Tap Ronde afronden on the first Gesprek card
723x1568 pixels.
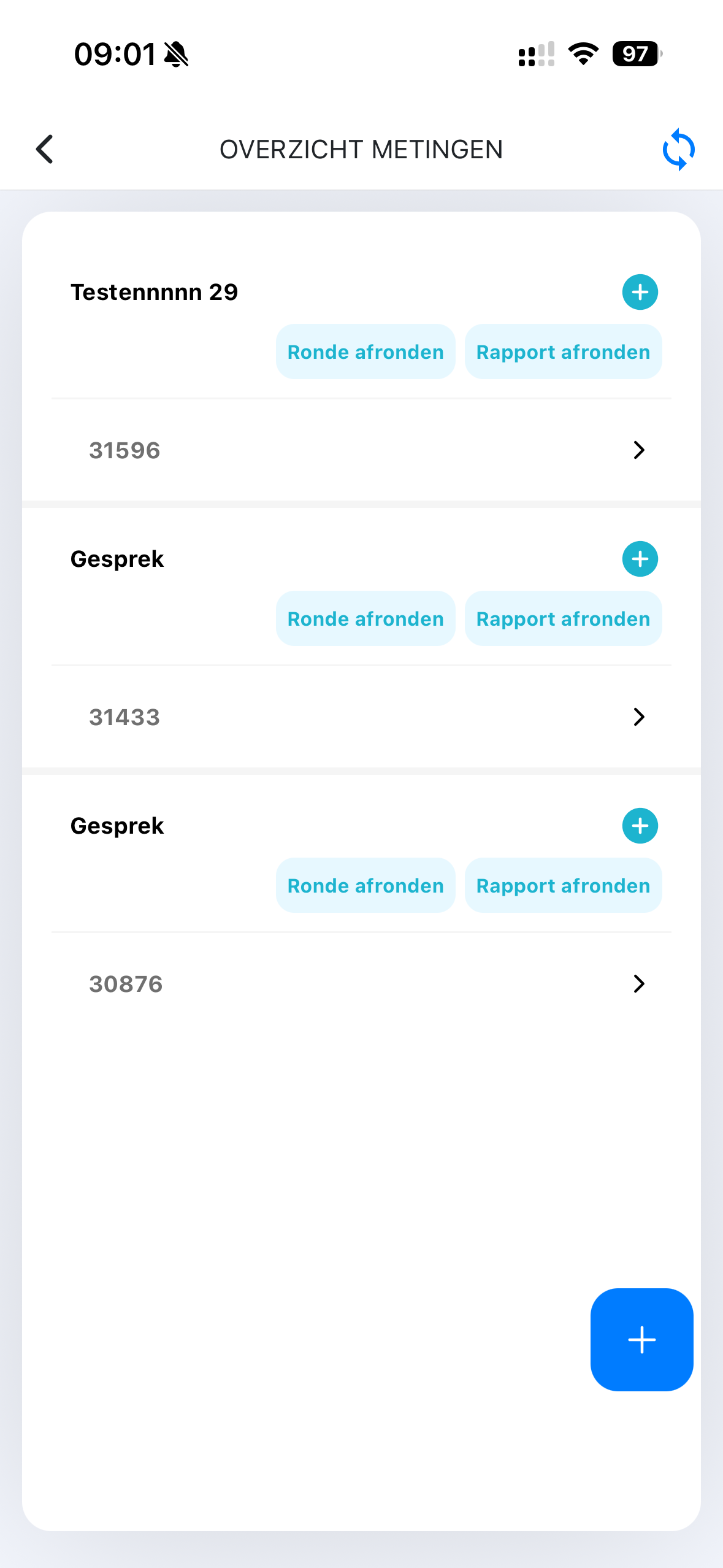pos(365,618)
